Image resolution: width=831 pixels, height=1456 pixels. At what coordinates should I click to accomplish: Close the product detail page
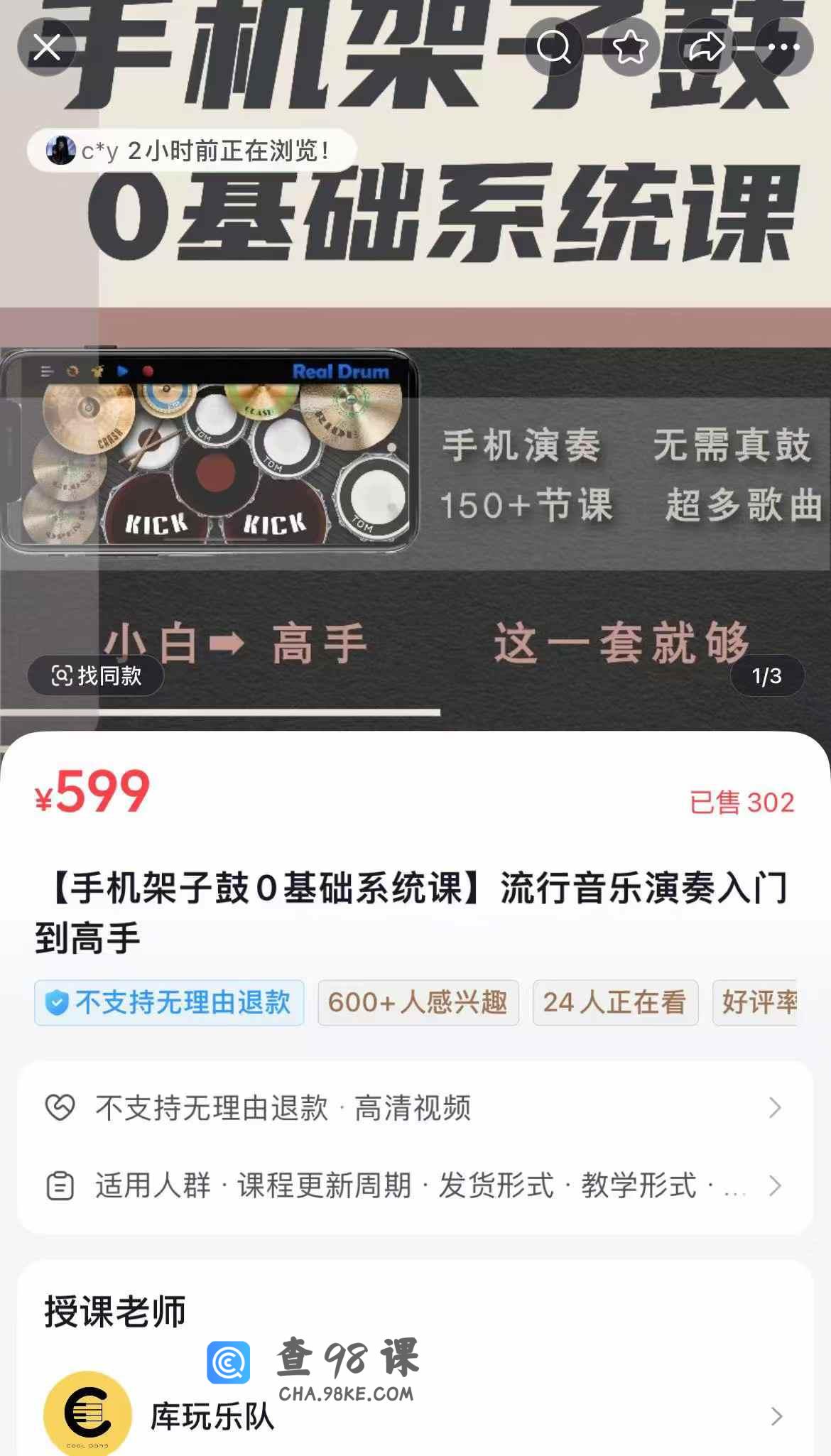point(47,48)
